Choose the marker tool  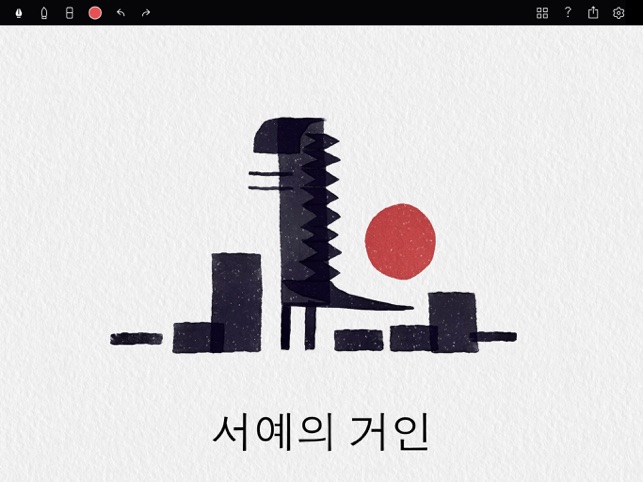44,13
